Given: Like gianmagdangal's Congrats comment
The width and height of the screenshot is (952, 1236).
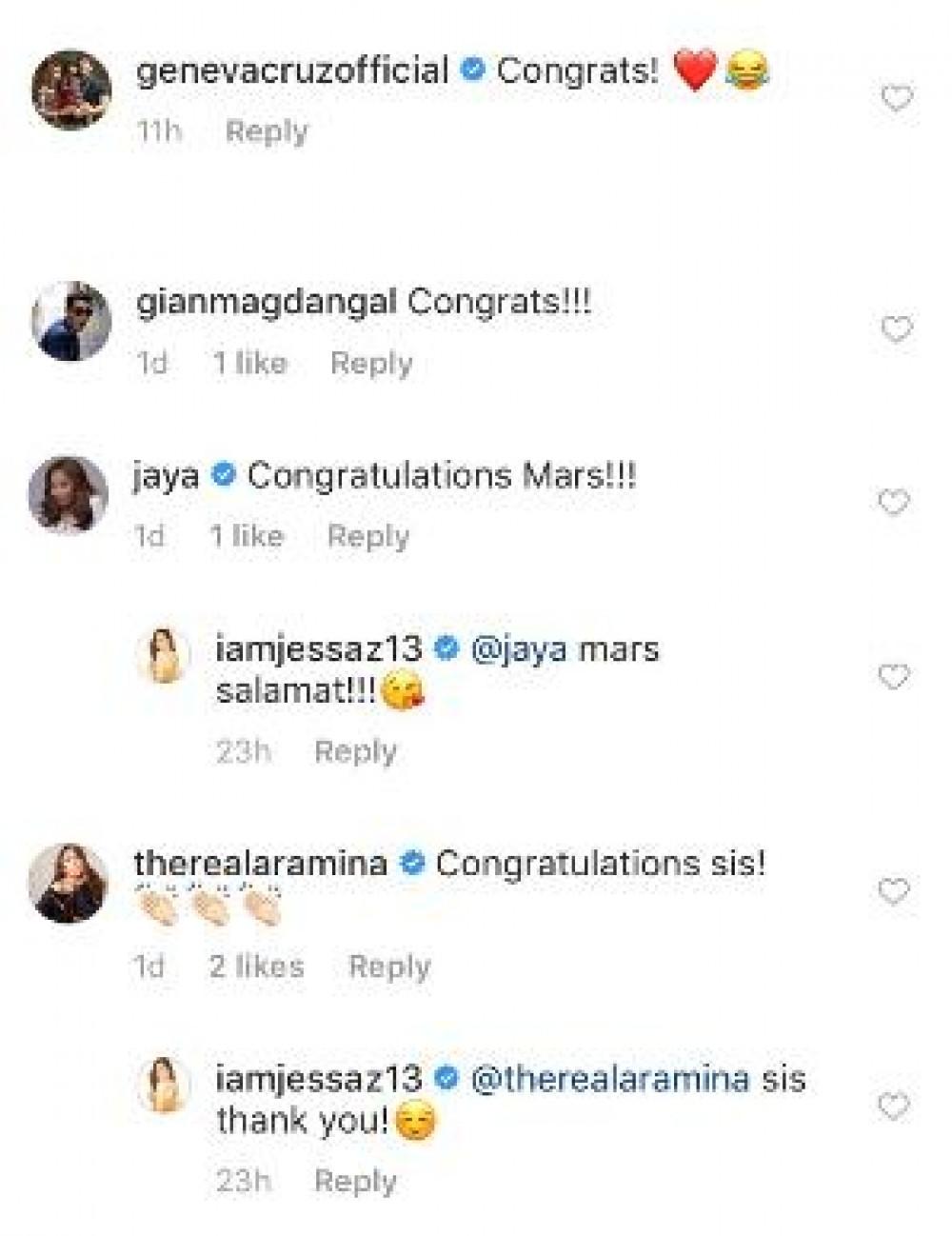Looking at the screenshot, I should tap(896, 329).
